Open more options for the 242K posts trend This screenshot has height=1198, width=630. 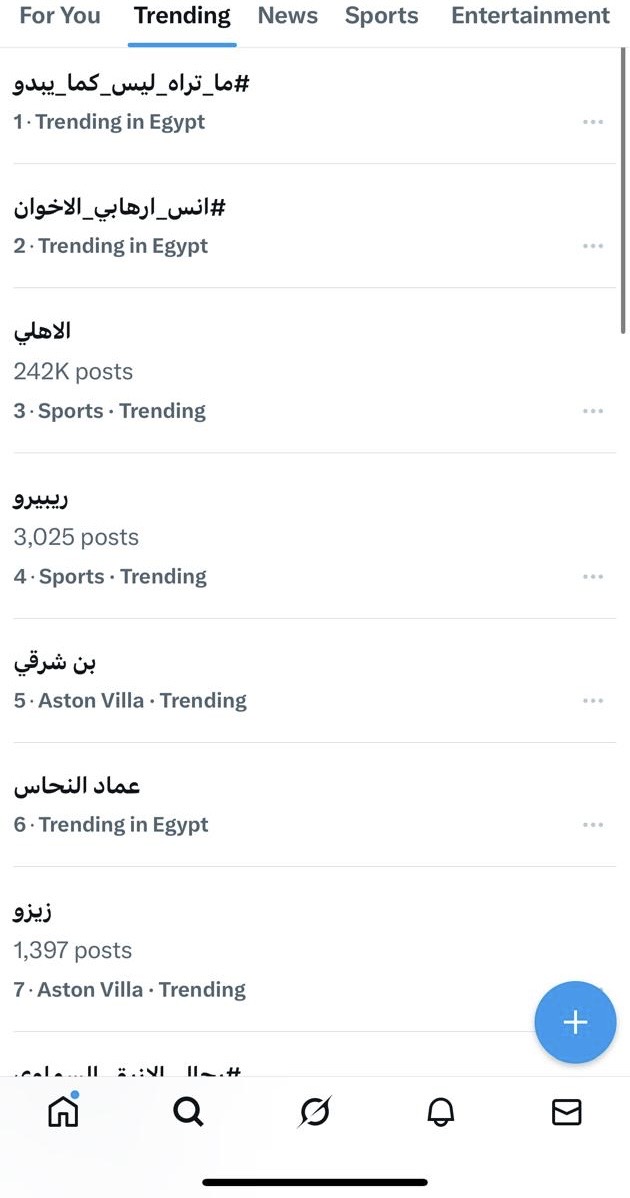coord(593,411)
